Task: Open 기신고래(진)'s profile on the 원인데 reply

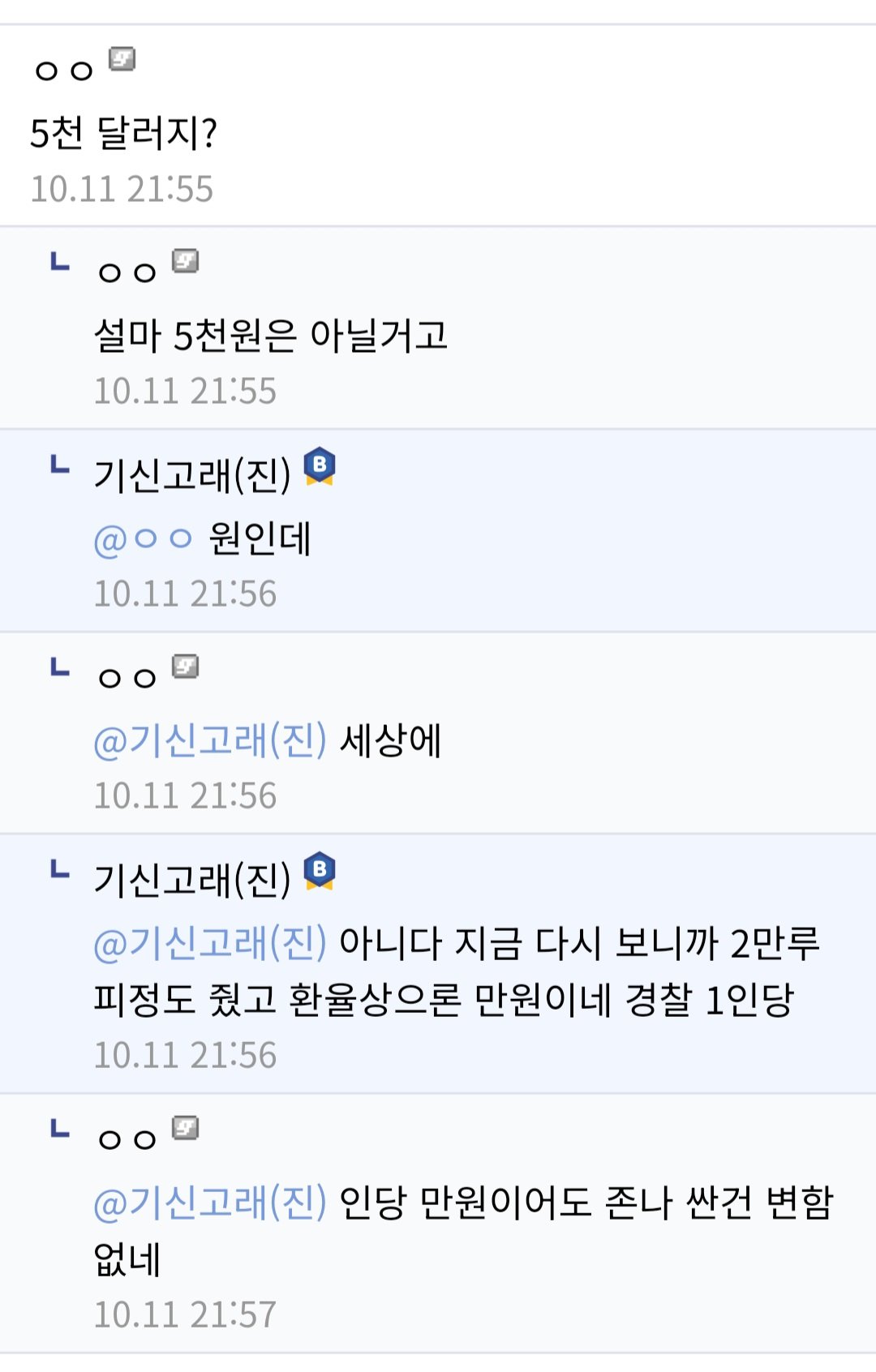Action: point(192,474)
